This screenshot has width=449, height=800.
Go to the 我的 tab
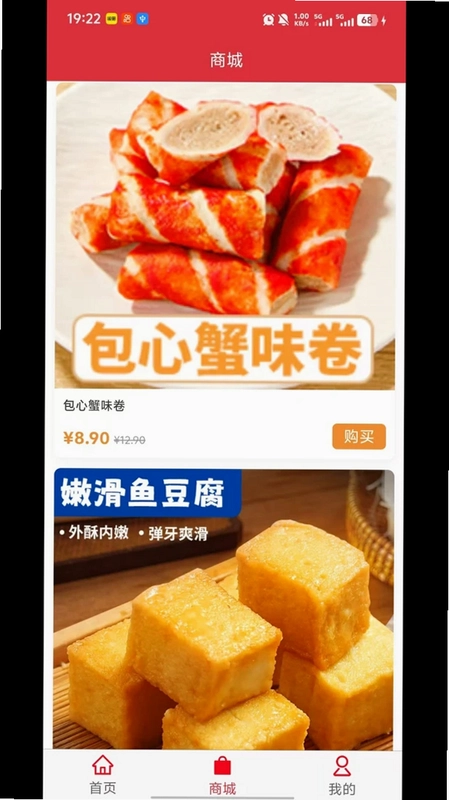(x=341, y=774)
